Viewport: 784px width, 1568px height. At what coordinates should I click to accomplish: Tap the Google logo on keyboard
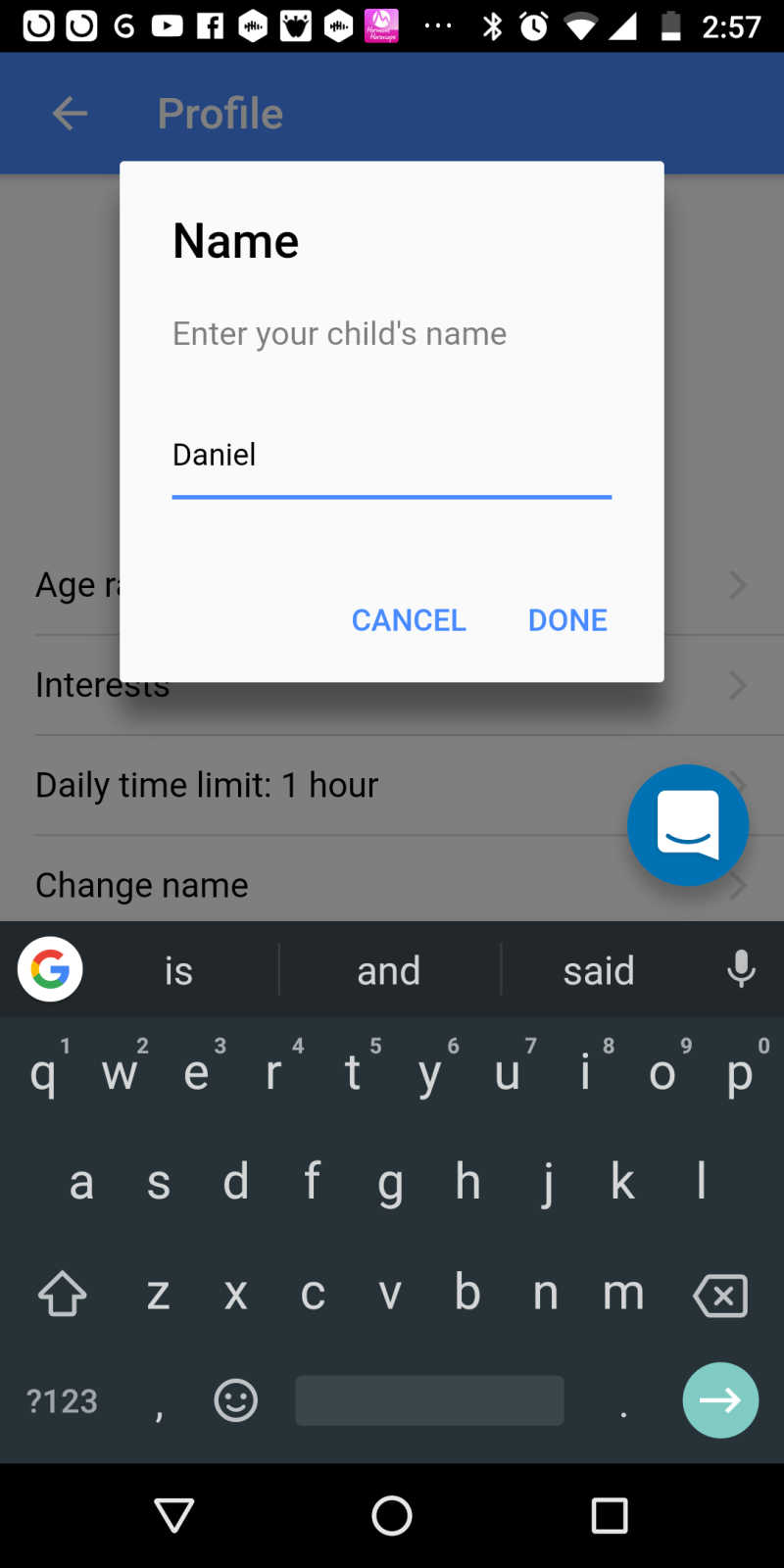coord(50,969)
